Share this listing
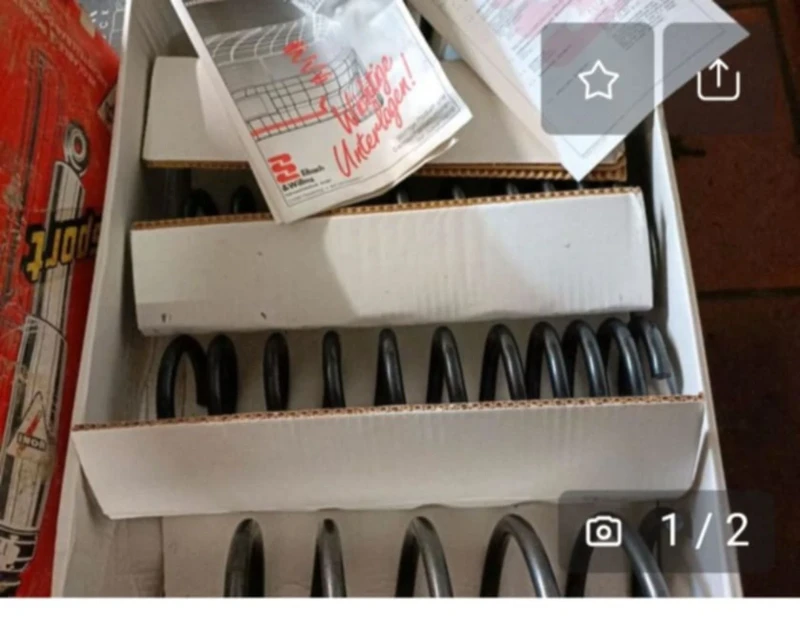Screen dimensions: 800x634 (717, 80)
